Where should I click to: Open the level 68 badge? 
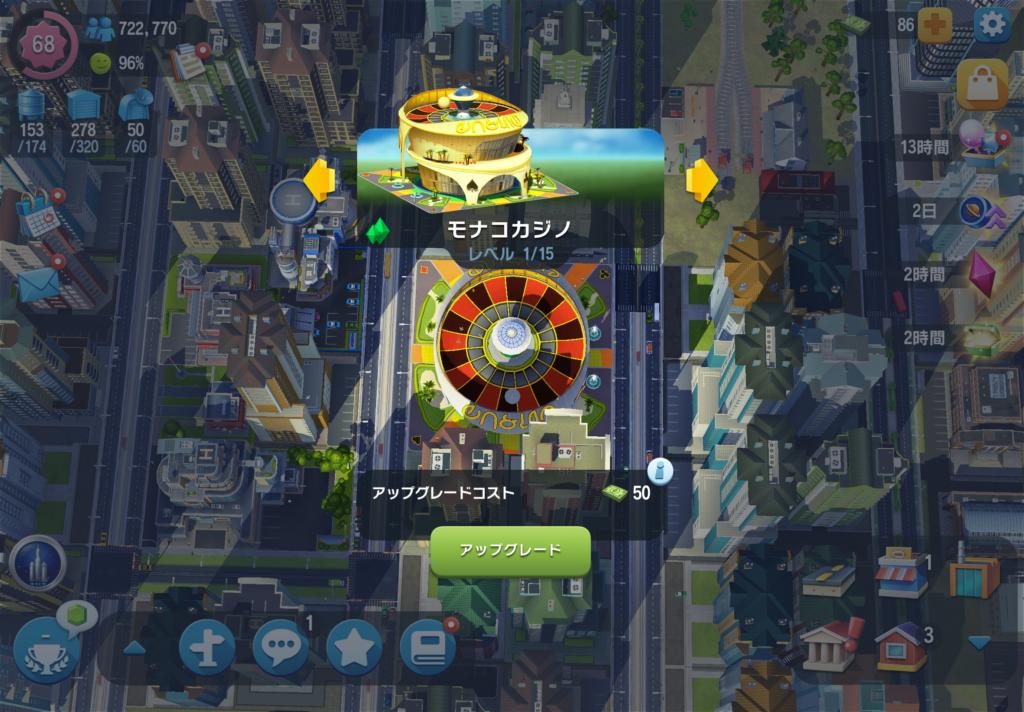coord(43,45)
